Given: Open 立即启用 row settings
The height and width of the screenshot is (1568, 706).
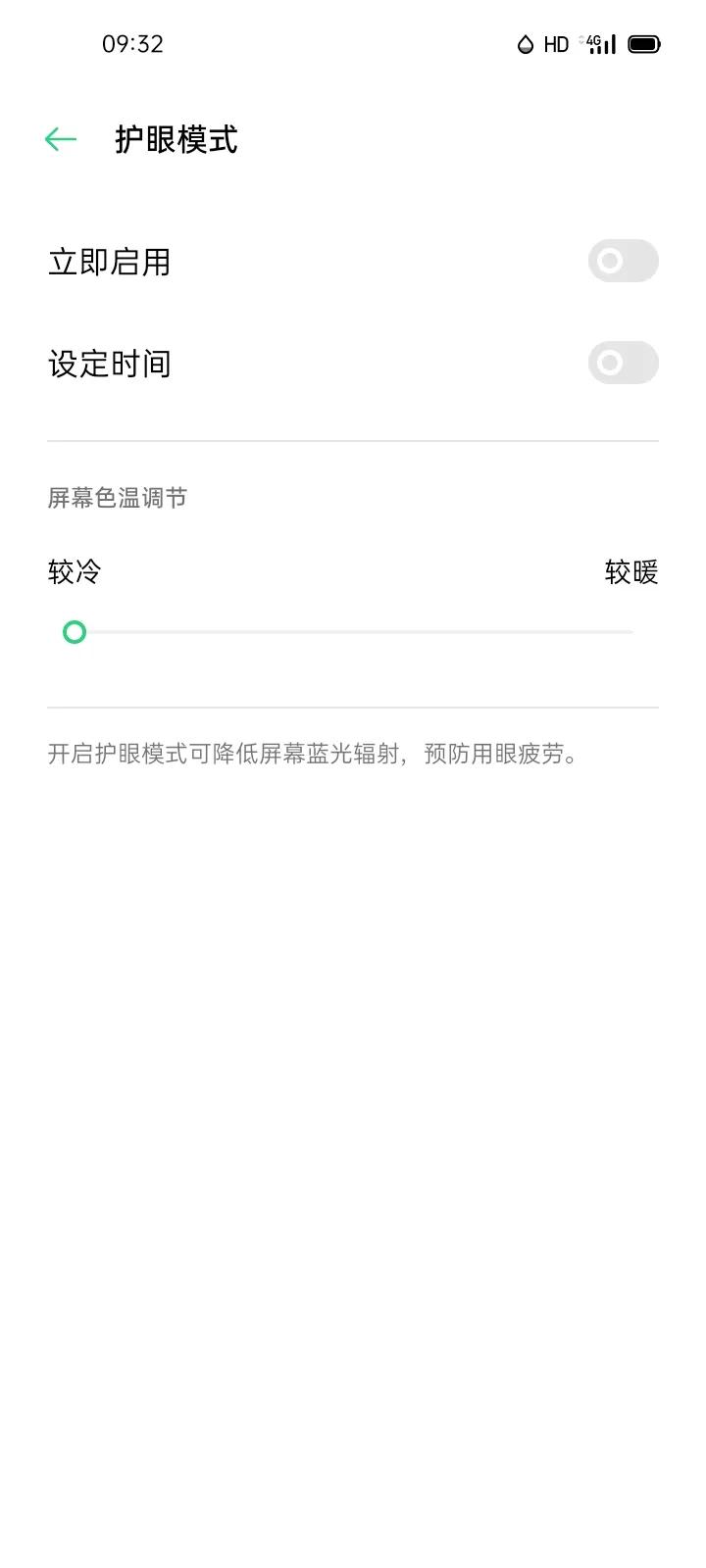Looking at the screenshot, I should (x=110, y=262).
